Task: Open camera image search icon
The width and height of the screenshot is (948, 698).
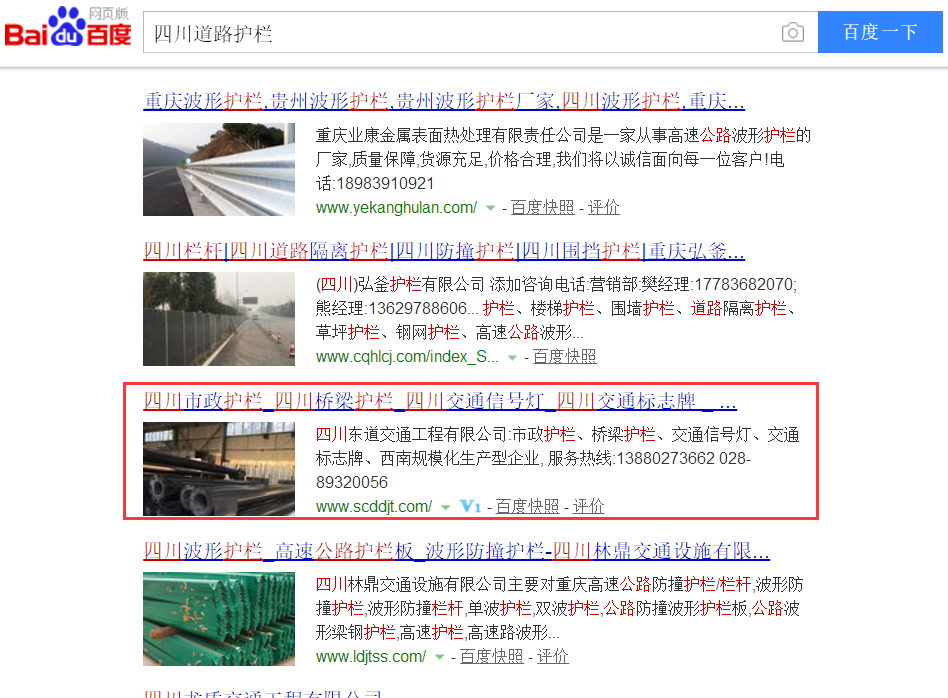Action: (792, 33)
